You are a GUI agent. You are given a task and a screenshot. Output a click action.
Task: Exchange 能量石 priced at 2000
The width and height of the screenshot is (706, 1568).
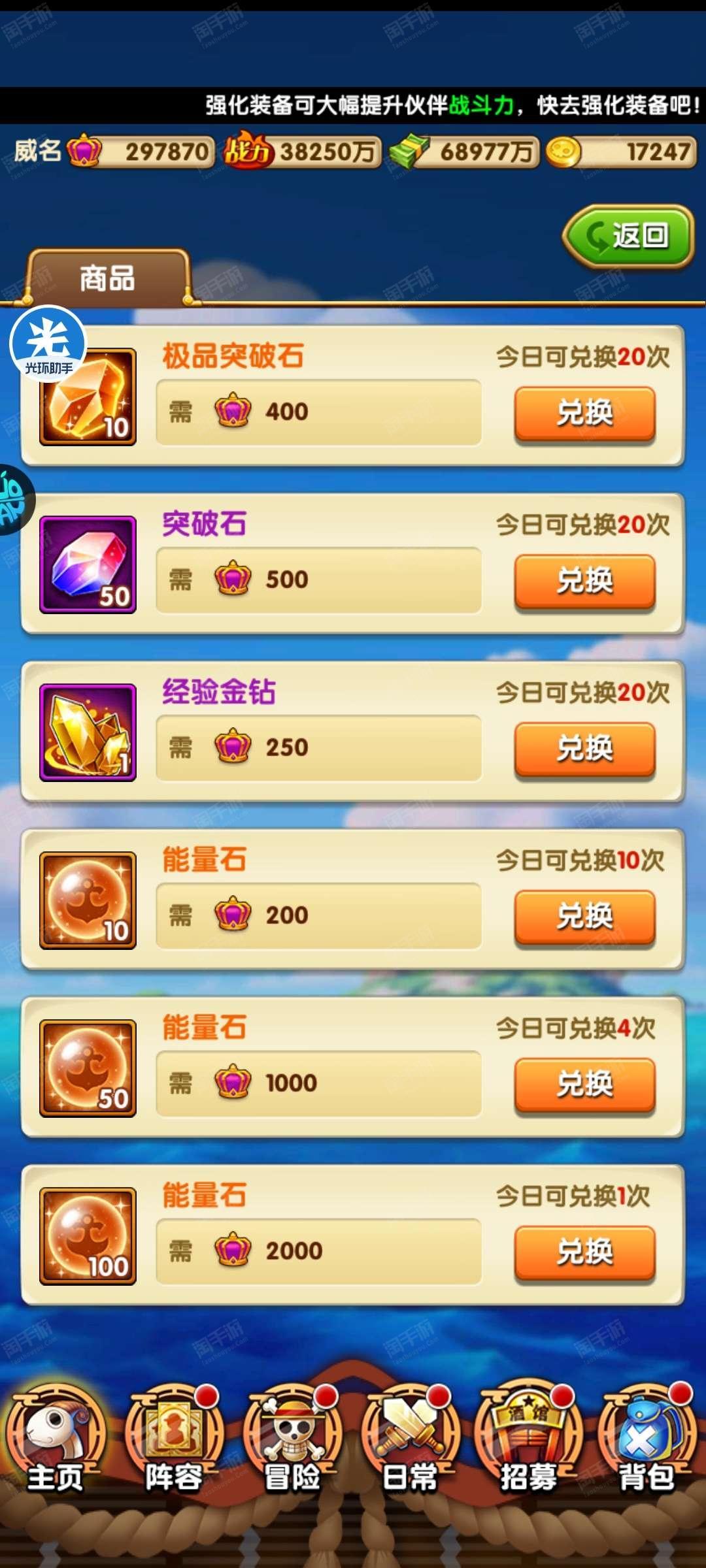[x=585, y=1252]
